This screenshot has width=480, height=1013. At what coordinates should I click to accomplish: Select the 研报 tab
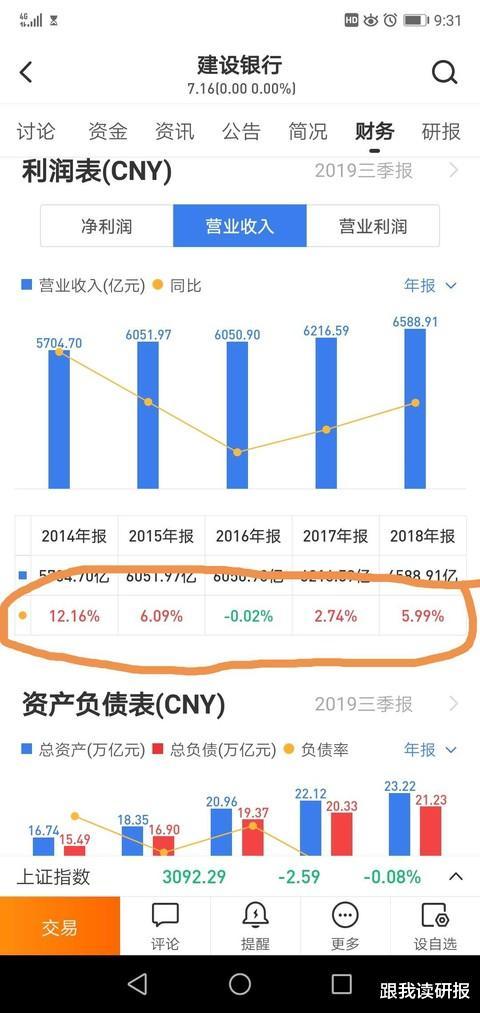tap(441, 132)
